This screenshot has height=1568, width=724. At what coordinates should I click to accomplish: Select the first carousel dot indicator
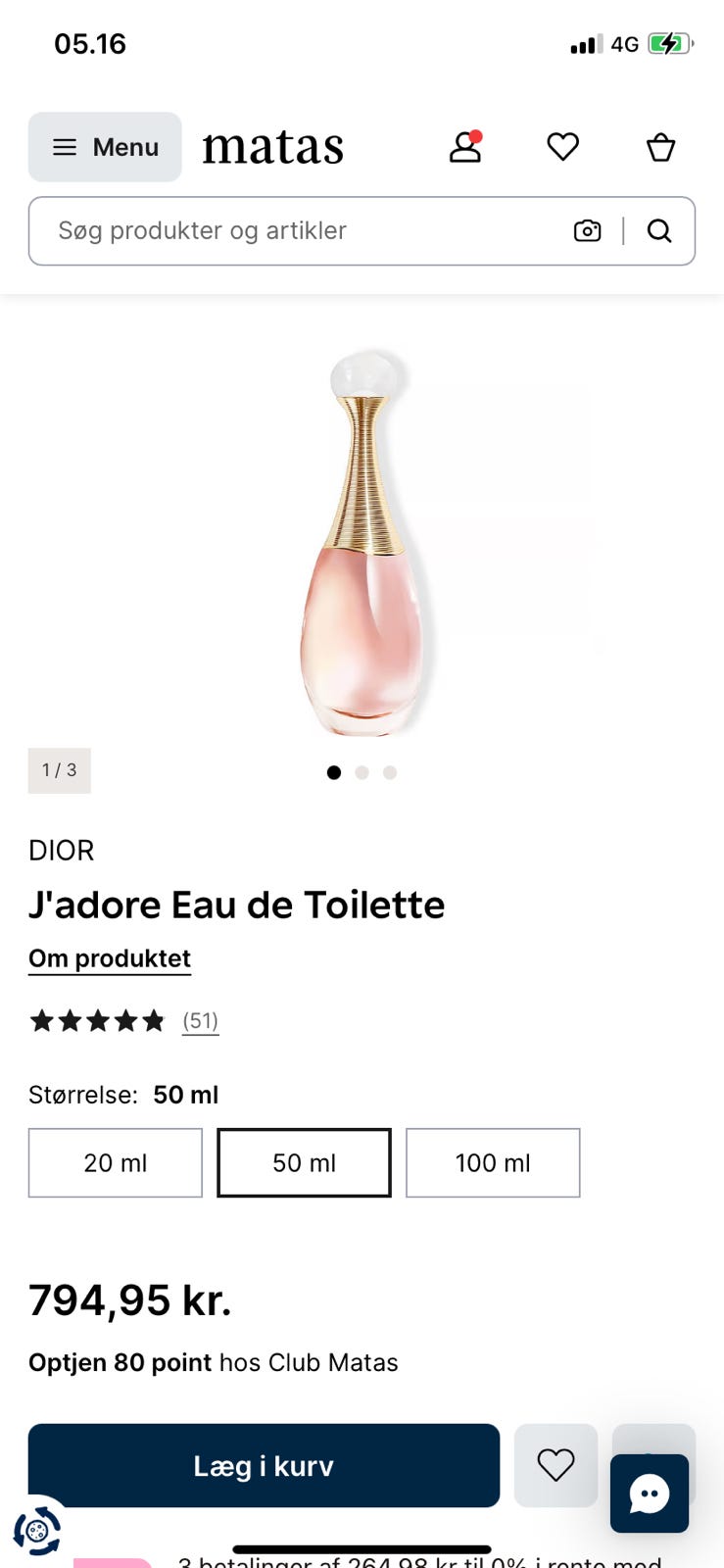[x=334, y=772]
